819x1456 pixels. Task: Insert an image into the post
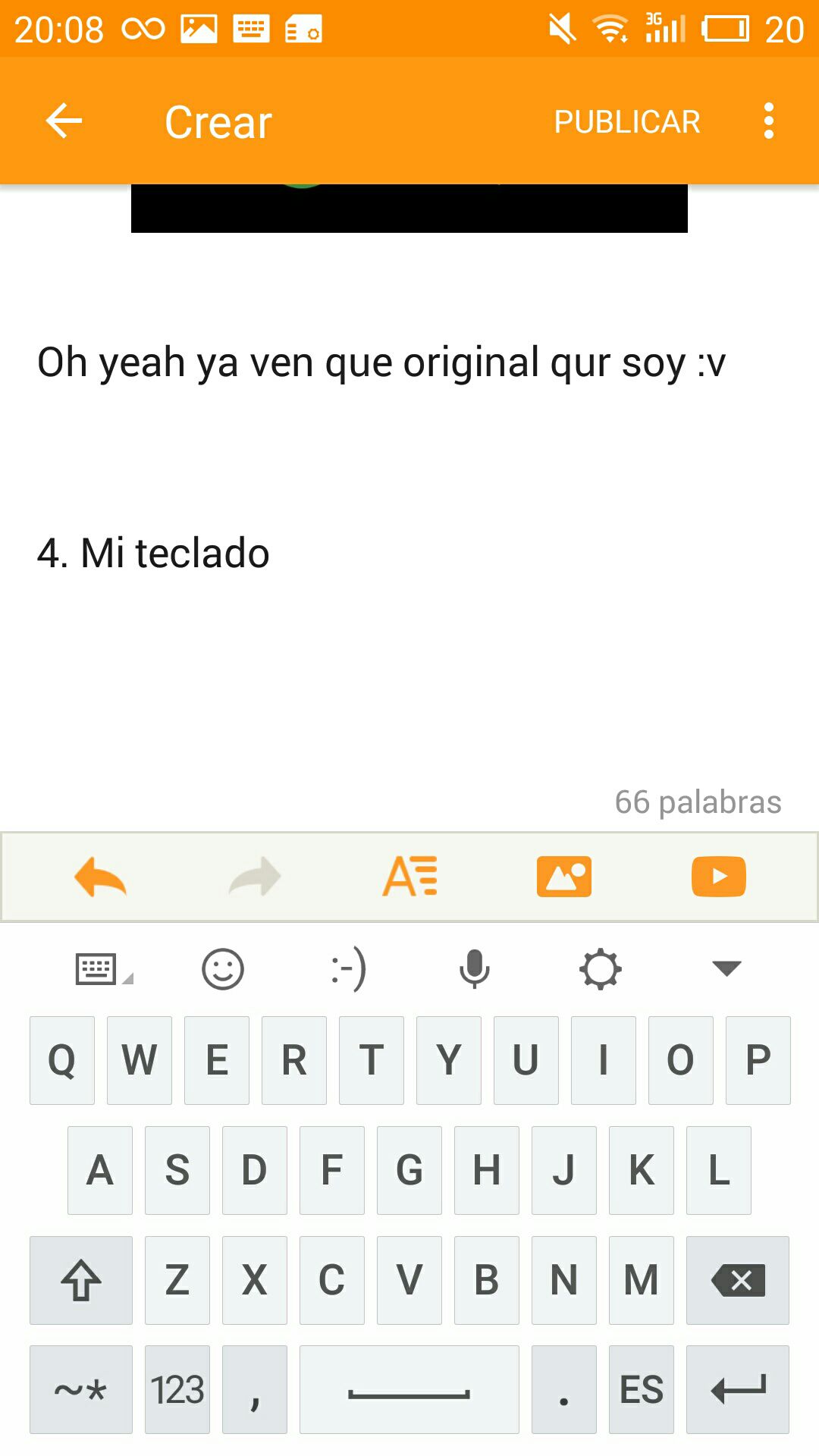[x=564, y=877]
